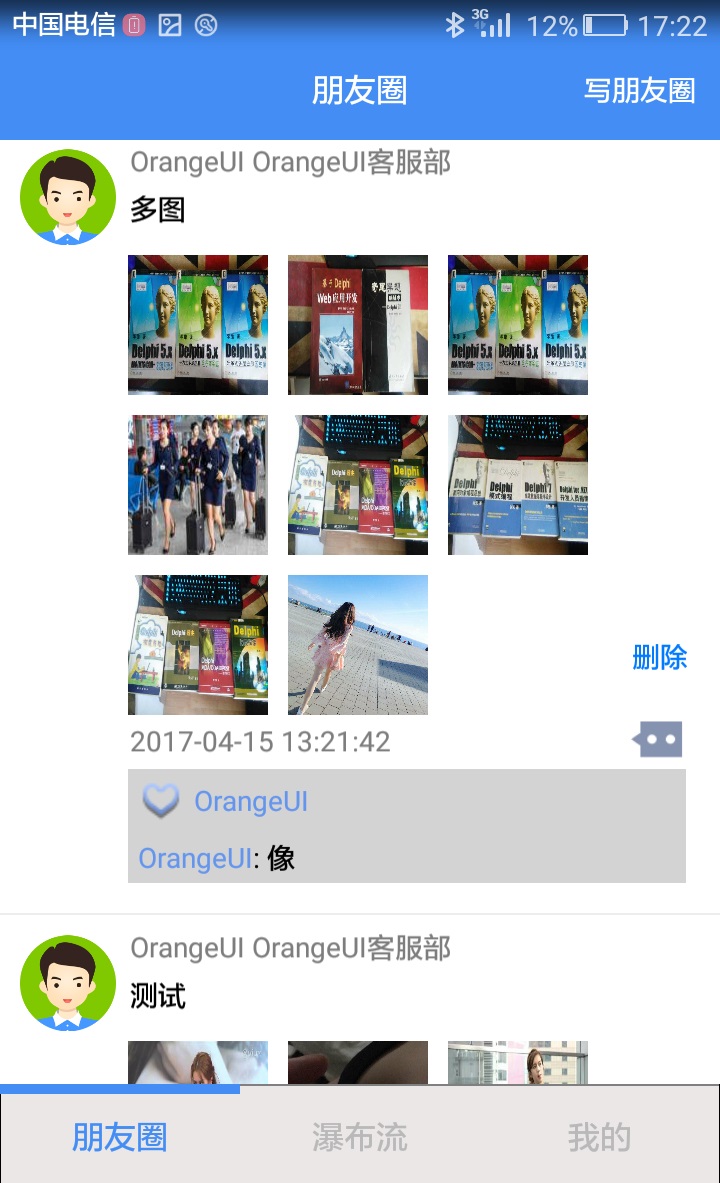The image size is (720, 1183).
Task: Open OrangeUI profile from the likes row
Action: point(250,802)
